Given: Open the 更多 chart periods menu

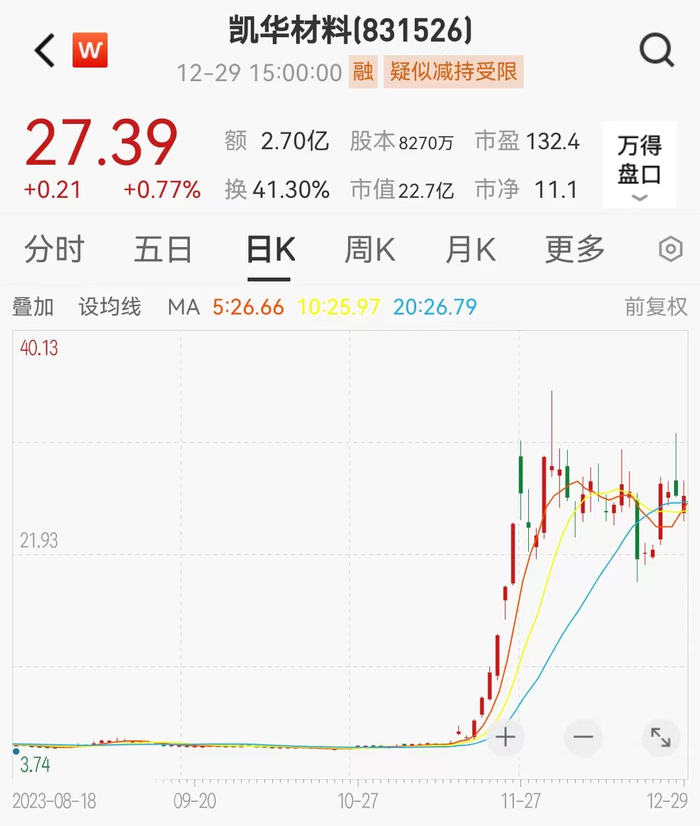Looking at the screenshot, I should click(575, 250).
